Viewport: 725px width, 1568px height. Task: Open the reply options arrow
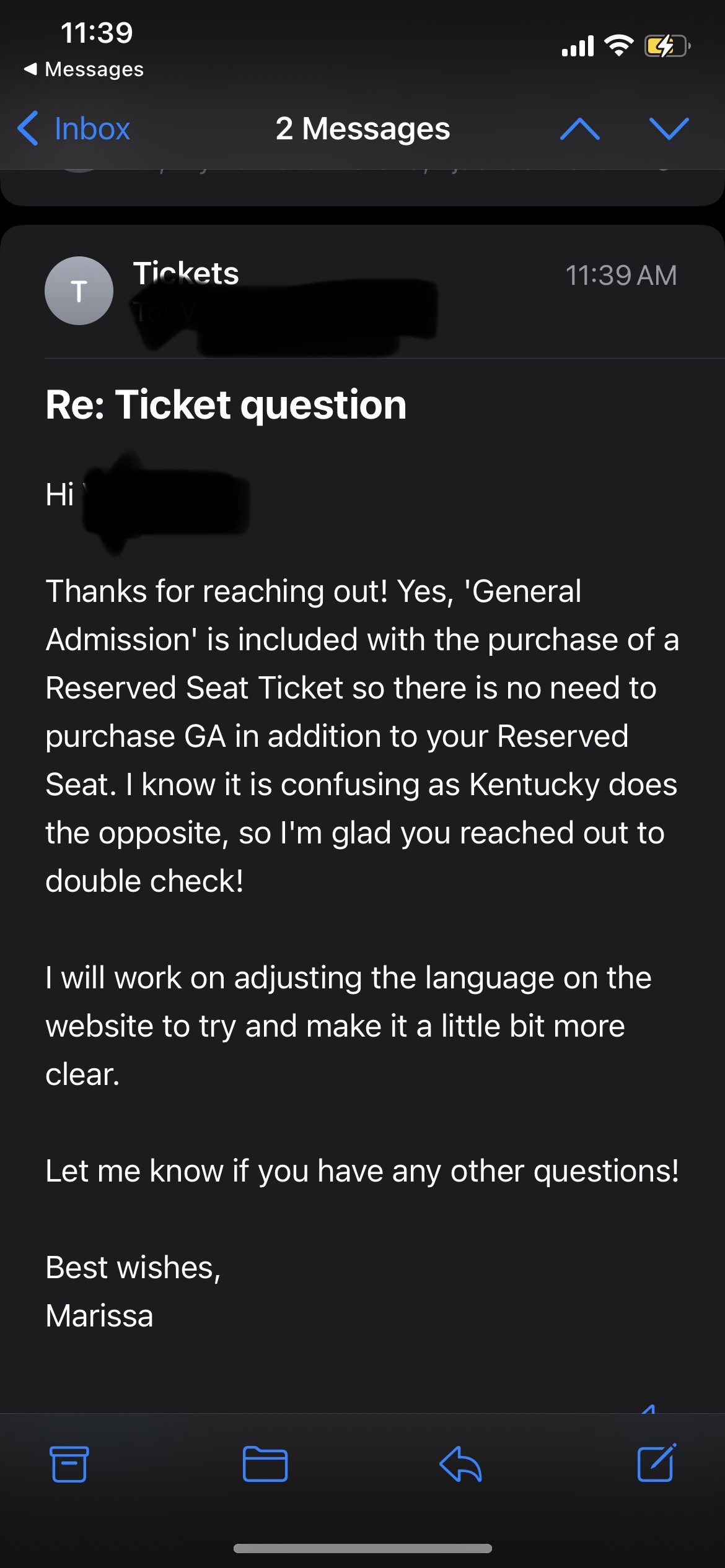coord(460,1464)
